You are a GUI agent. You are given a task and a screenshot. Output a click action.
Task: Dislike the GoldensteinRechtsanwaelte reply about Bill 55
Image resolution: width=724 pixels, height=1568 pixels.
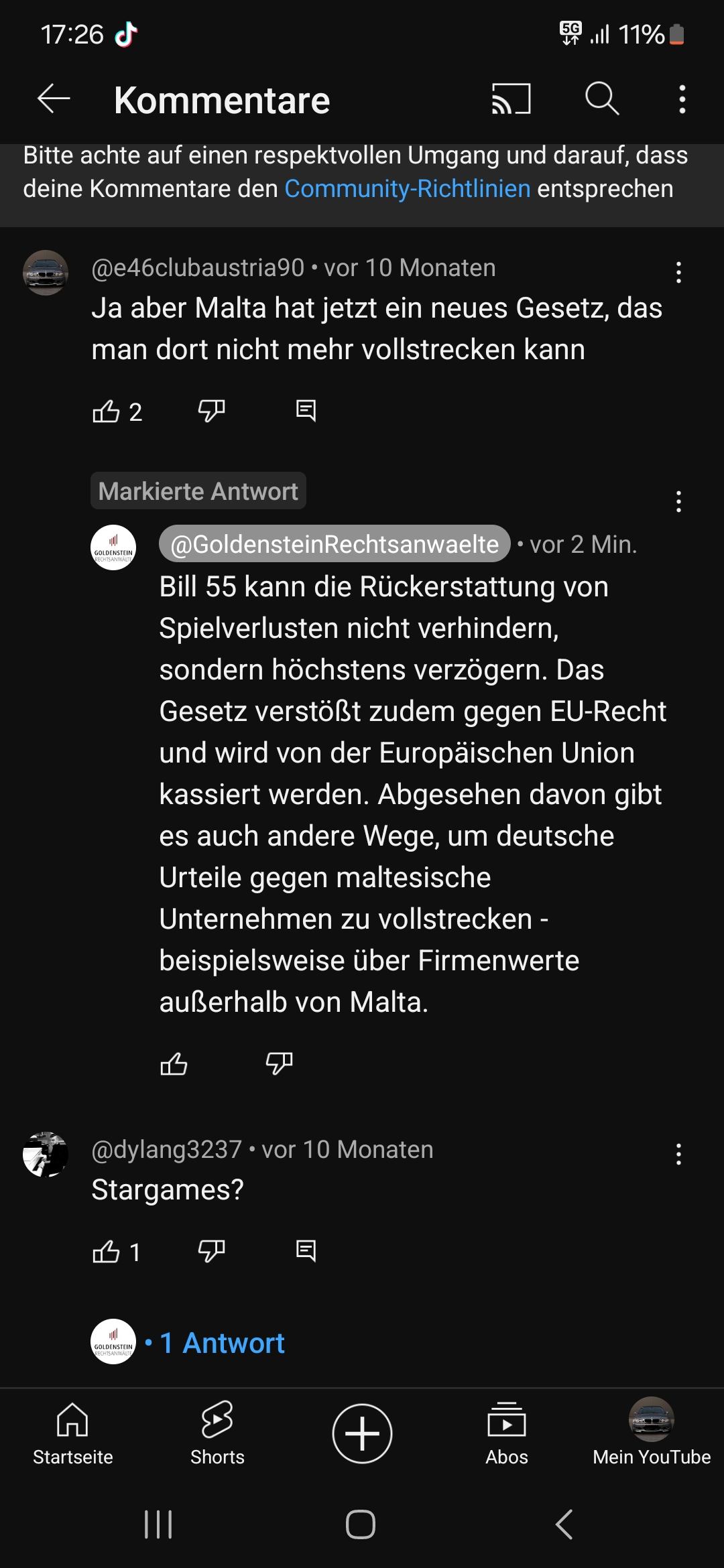point(279,1063)
